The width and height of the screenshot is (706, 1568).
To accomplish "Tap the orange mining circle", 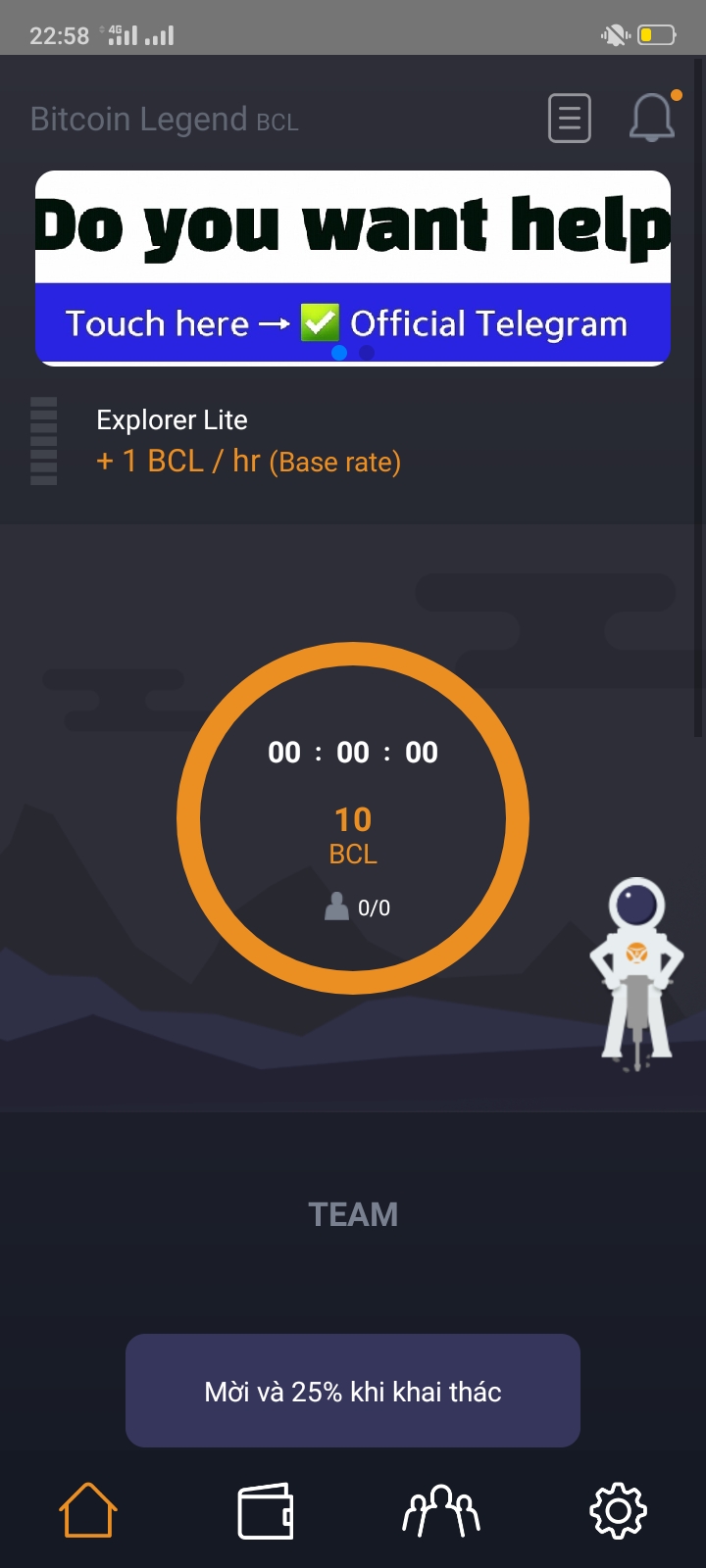I will coord(353,818).
